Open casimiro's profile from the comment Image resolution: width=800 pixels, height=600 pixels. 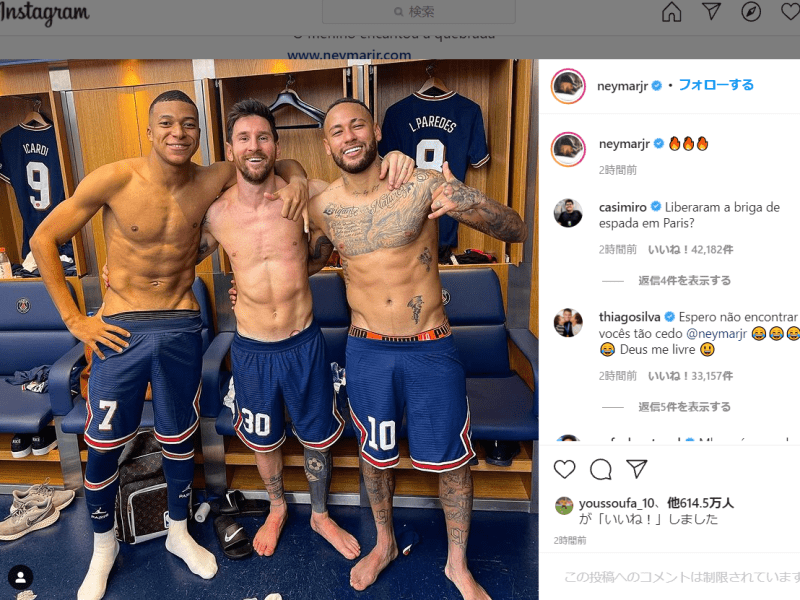(623, 206)
